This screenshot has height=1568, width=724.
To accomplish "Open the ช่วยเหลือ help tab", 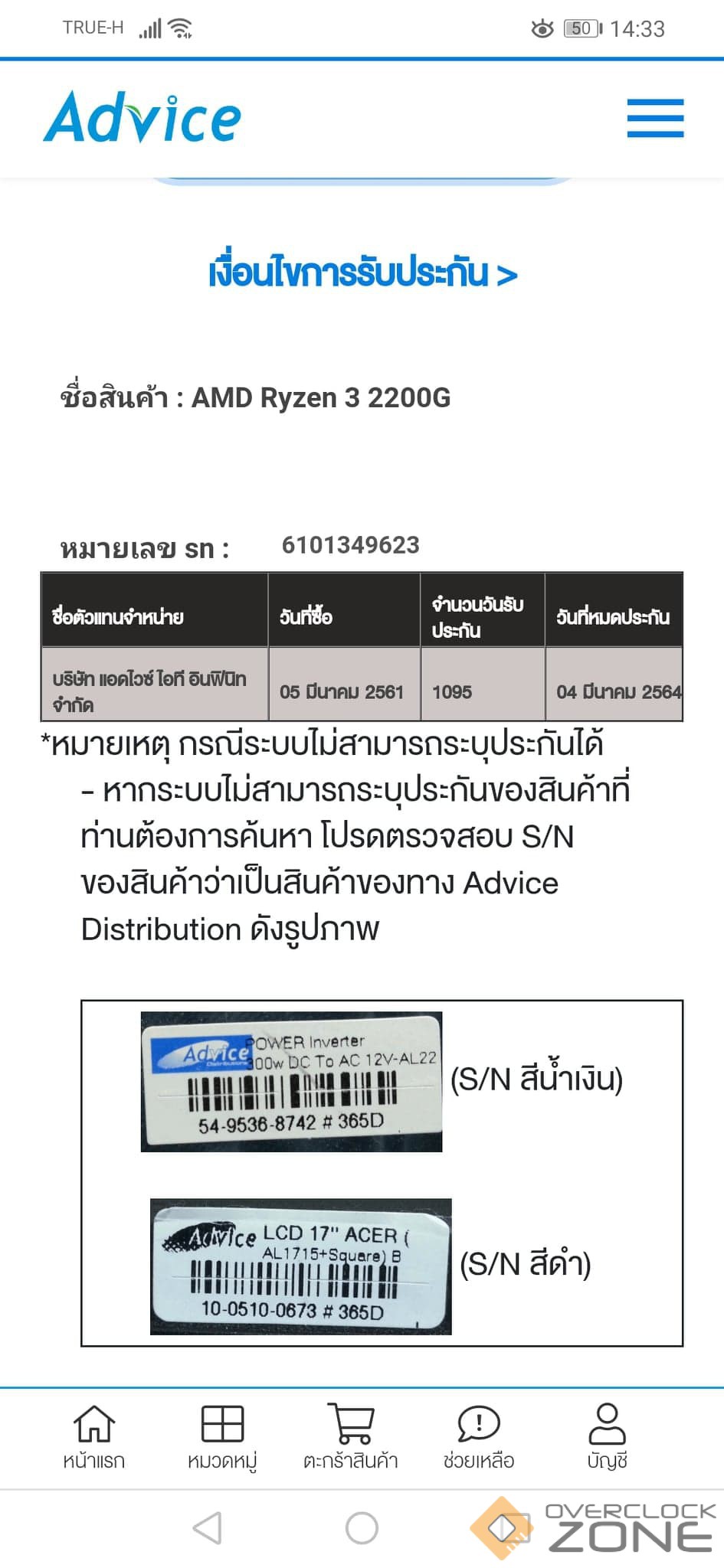I will tap(479, 1437).
